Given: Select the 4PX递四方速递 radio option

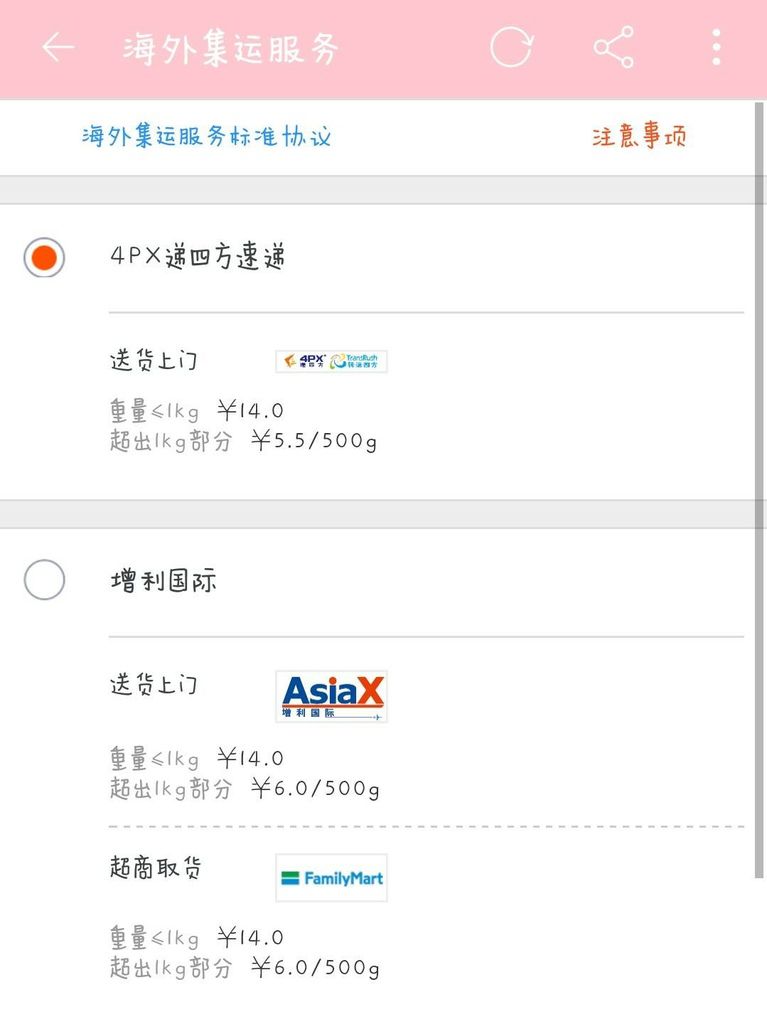Looking at the screenshot, I should pos(44,258).
